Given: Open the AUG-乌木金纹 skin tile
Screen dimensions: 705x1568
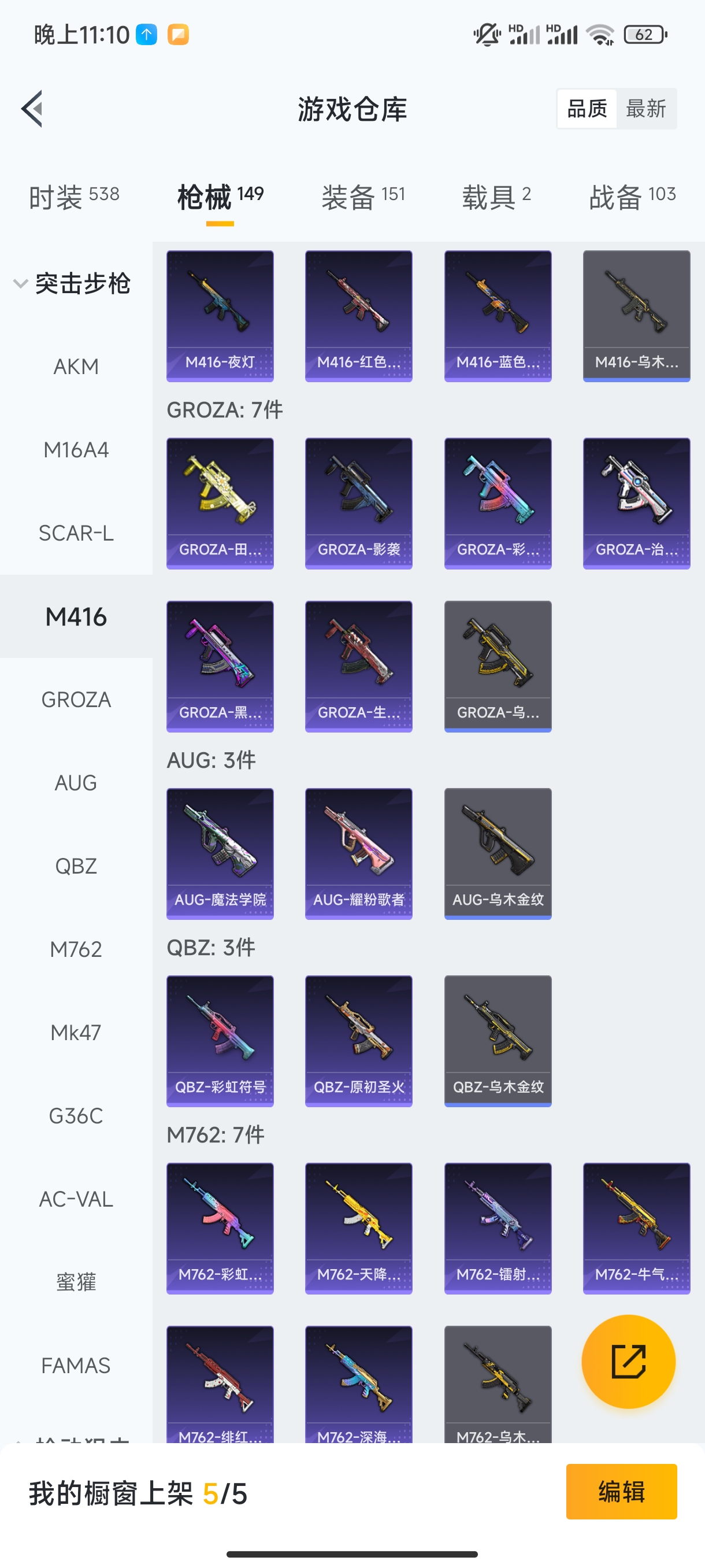Looking at the screenshot, I should coord(498,853).
